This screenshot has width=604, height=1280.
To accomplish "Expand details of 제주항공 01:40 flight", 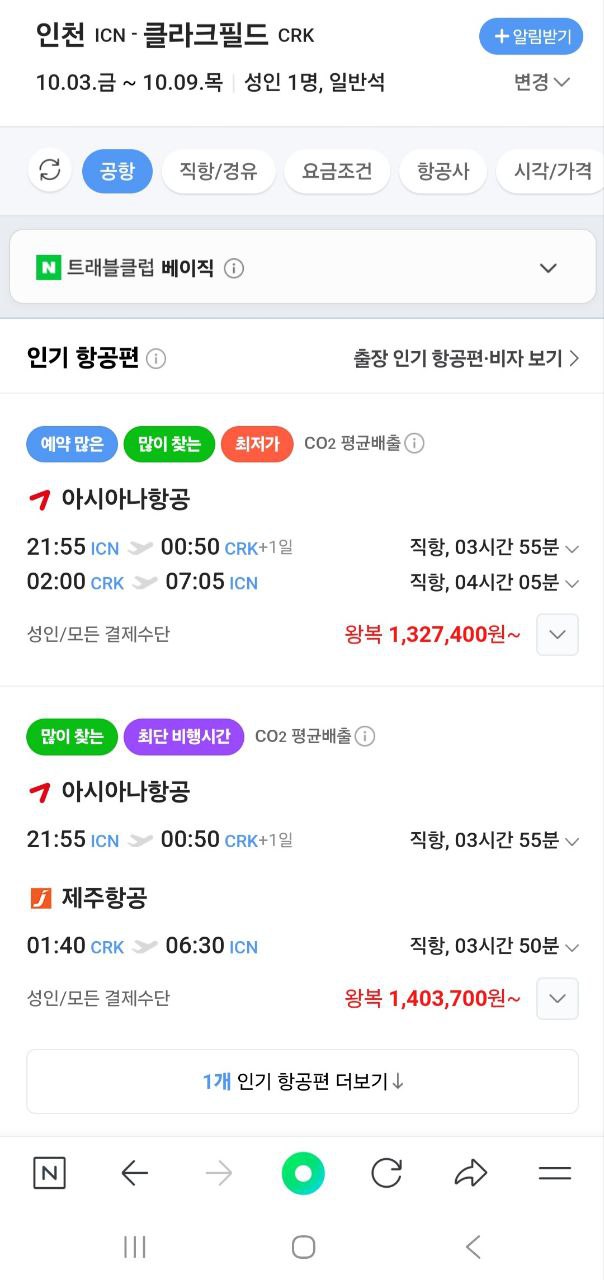I will [x=572, y=947].
